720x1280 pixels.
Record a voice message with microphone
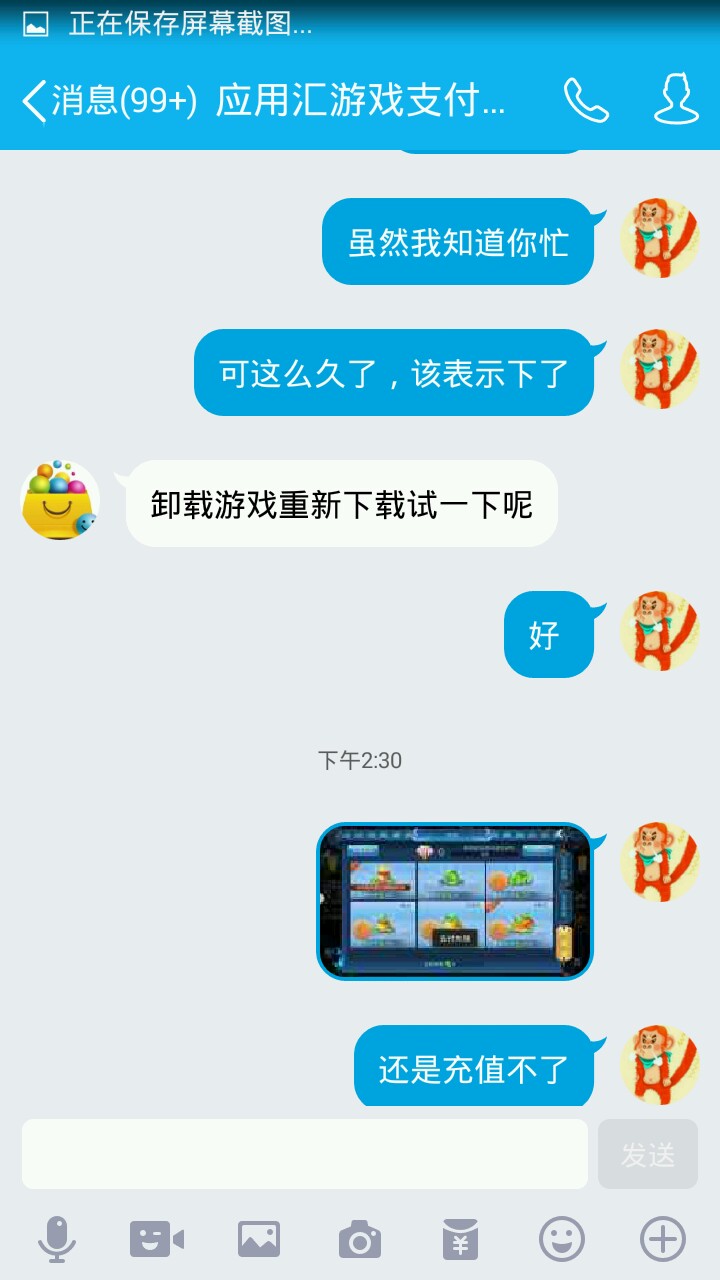(57, 1240)
